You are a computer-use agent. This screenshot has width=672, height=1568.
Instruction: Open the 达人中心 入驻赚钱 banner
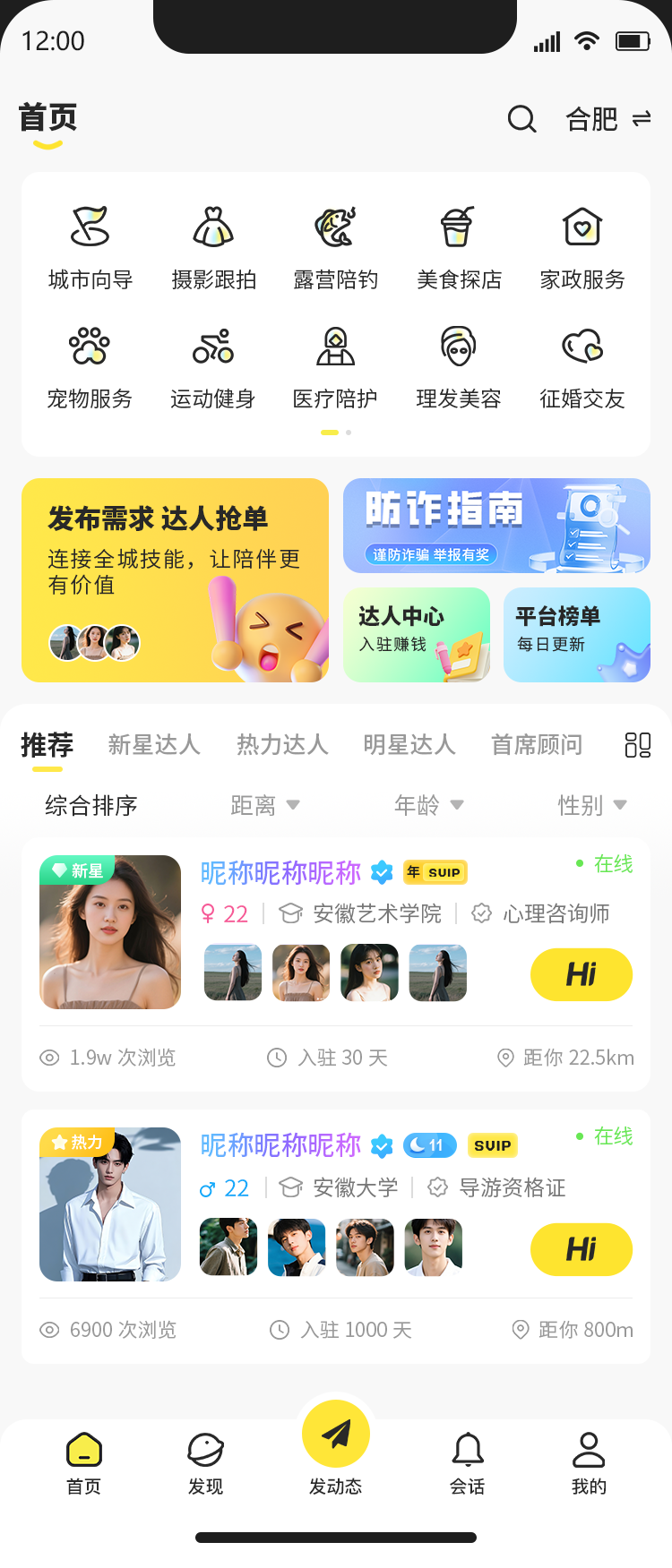tap(417, 635)
